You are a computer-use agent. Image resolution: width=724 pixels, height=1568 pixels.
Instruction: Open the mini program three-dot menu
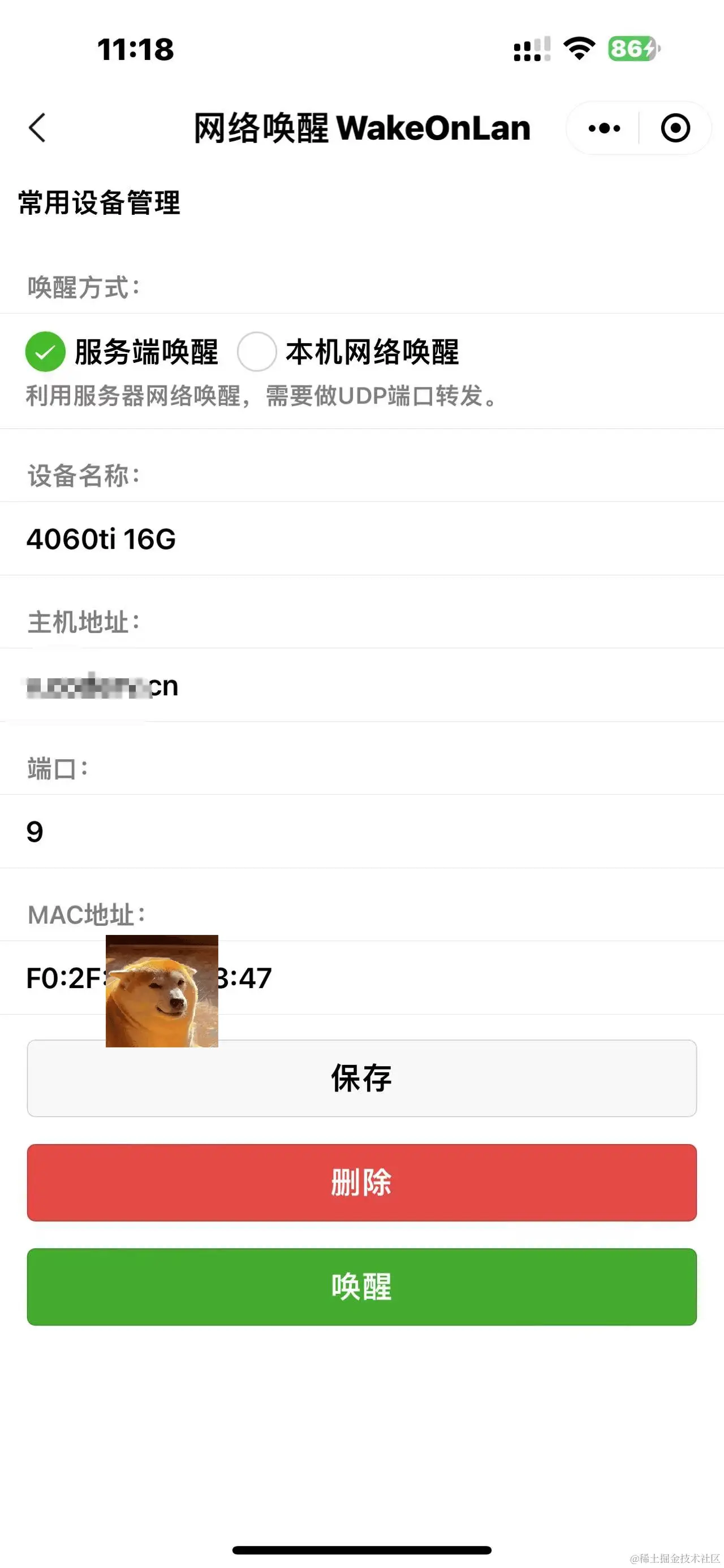point(604,128)
